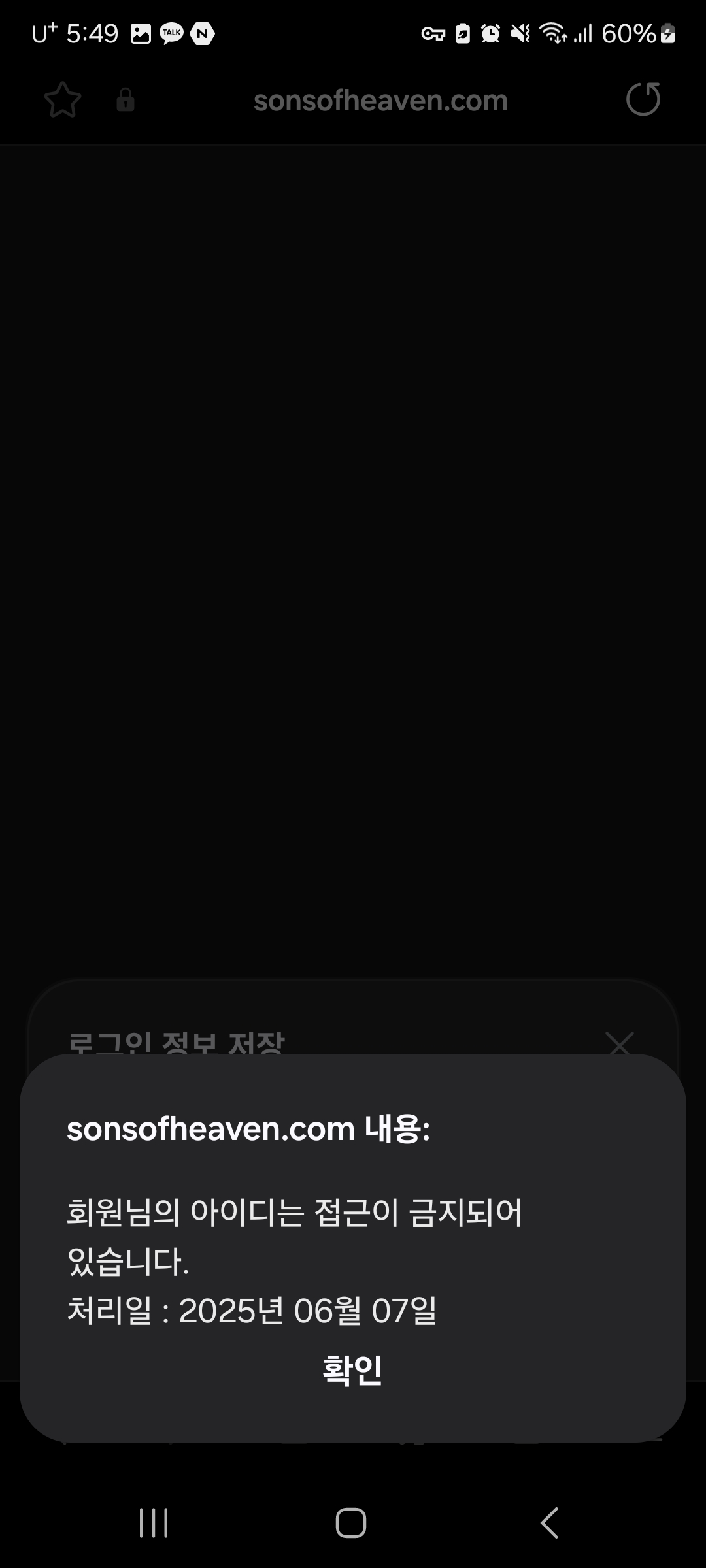This screenshot has width=706, height=1568.
Task: View site security lock info
Action: coord(126,100)
